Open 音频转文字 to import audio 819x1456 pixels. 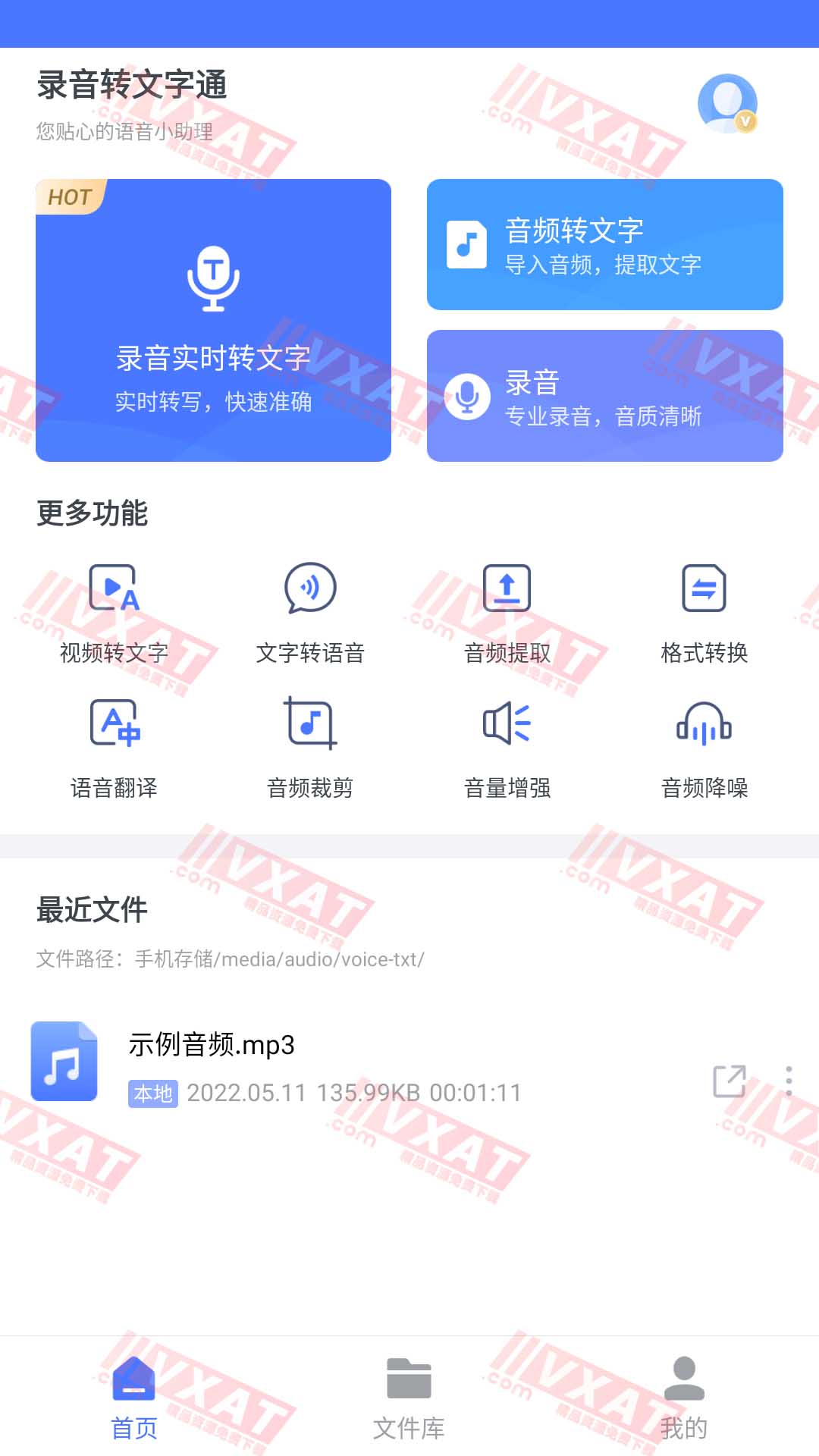click(x=604, y=244)
